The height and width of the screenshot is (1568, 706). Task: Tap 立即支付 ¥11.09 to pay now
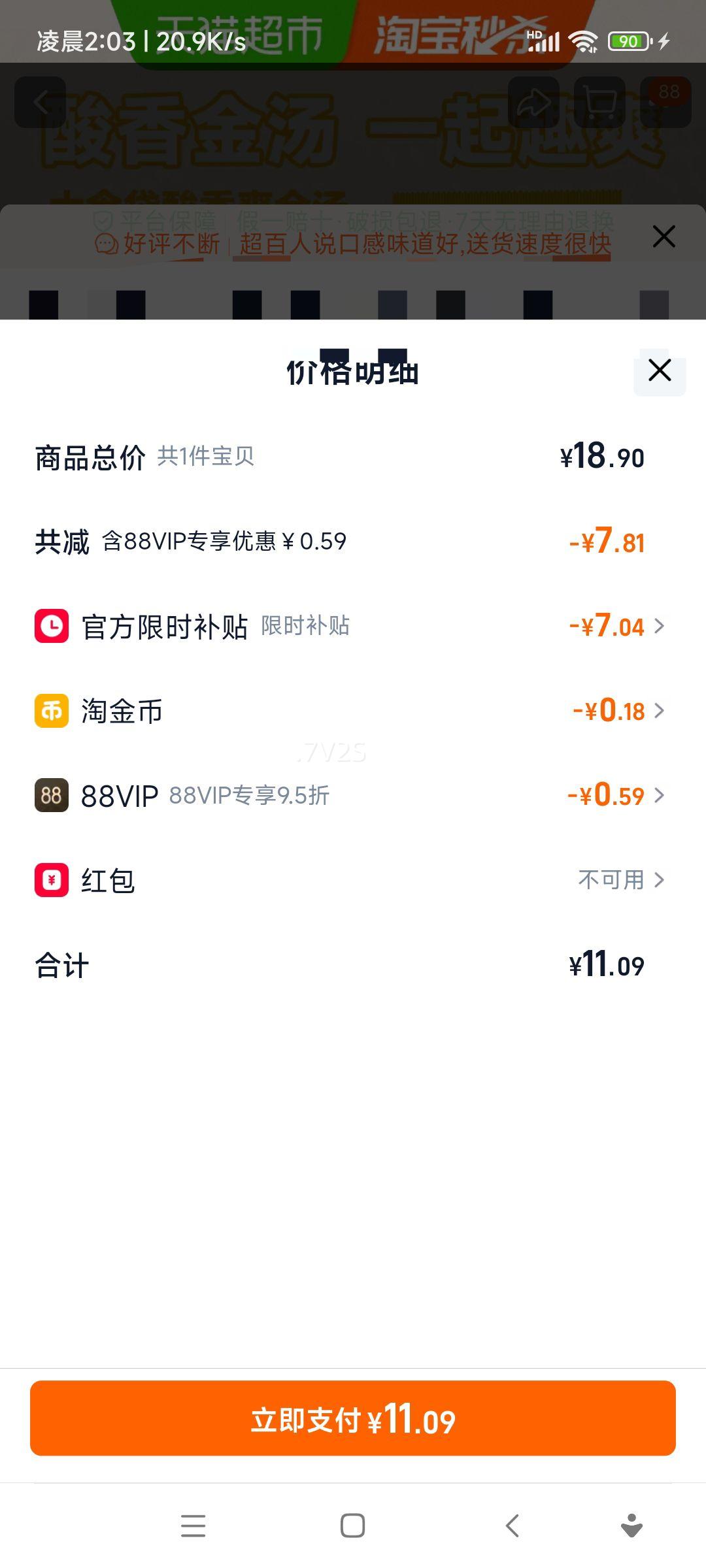pos(353,1418)
